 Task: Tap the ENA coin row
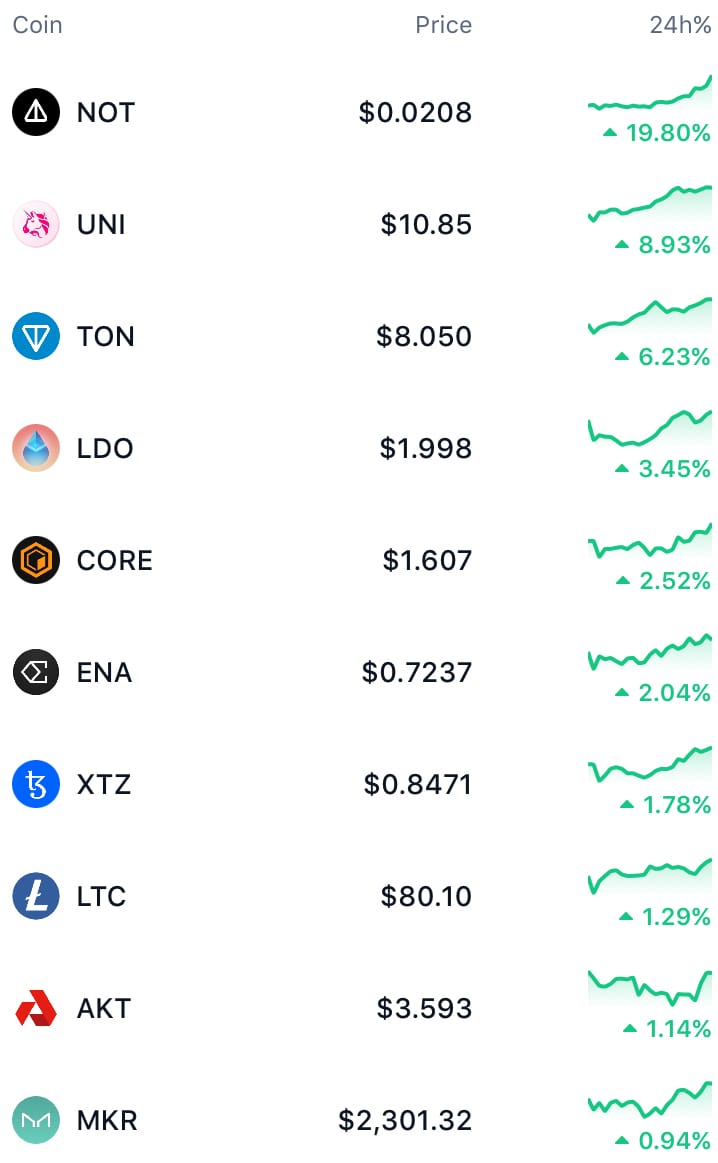(x=359, y=672)
